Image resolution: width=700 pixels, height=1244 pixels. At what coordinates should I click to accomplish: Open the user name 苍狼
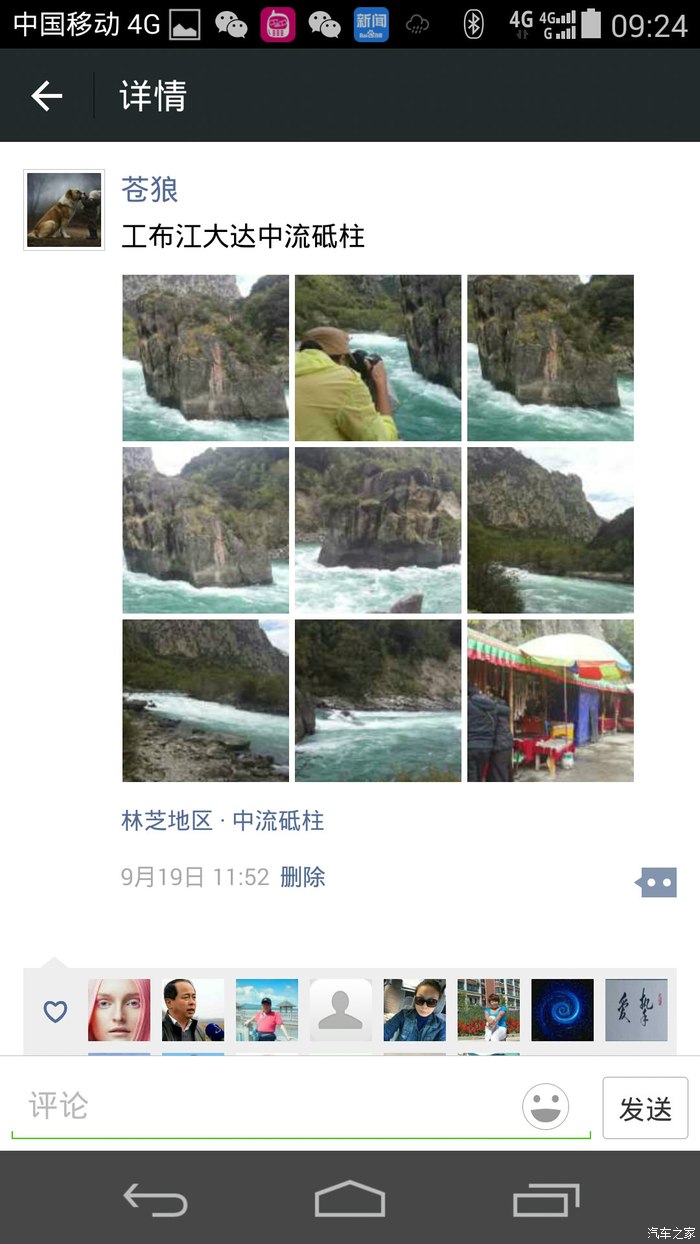click(150, 189)
